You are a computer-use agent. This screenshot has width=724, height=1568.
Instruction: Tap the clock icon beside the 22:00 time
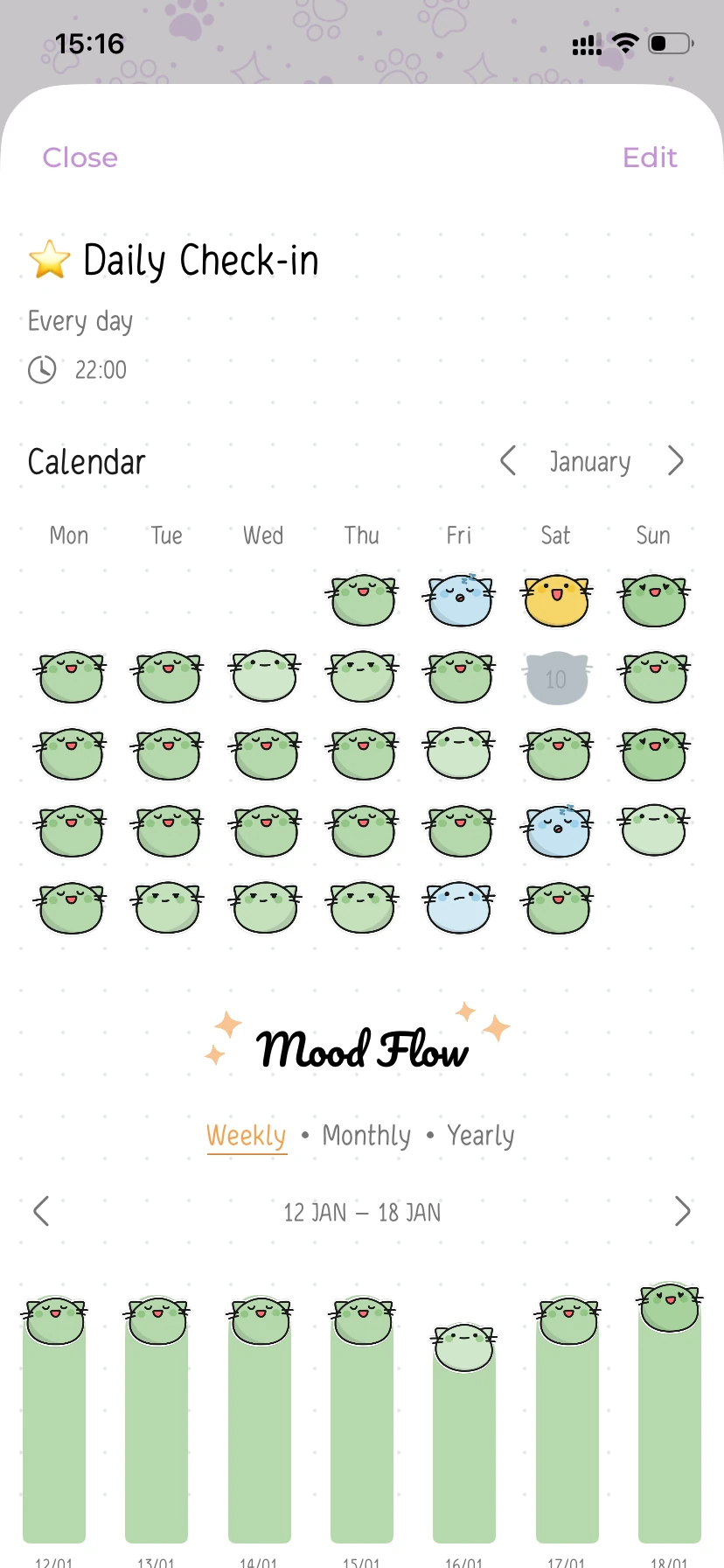tap(40, 369)
